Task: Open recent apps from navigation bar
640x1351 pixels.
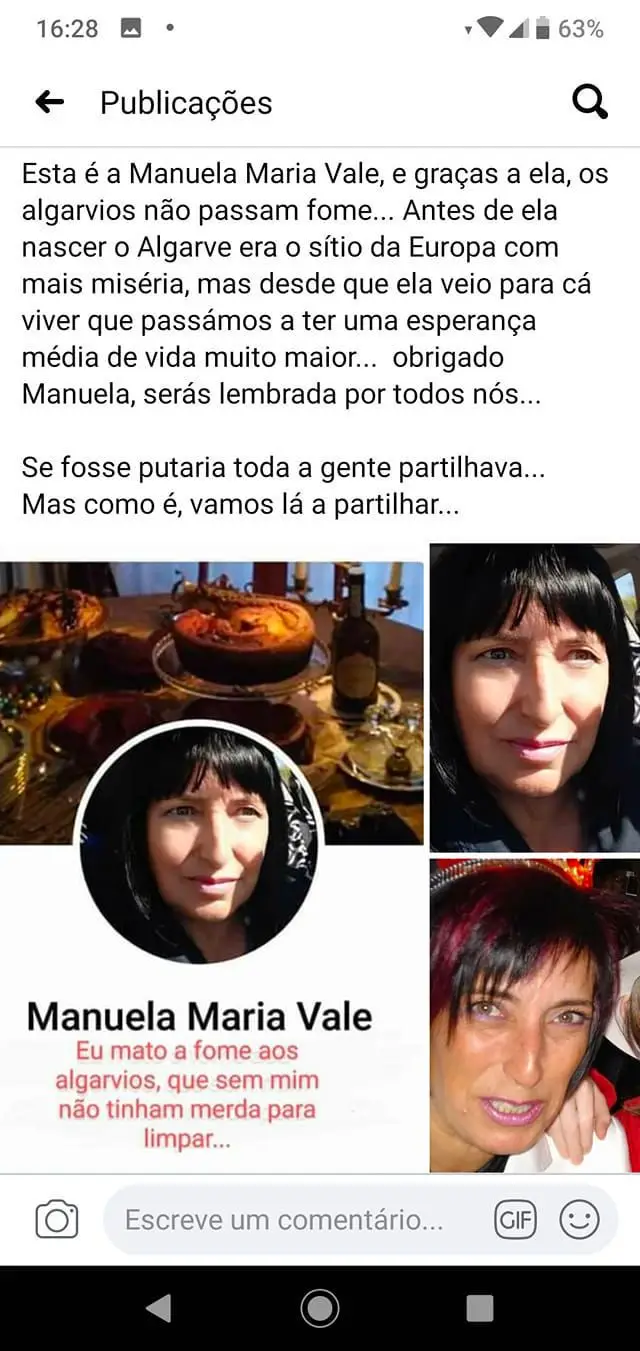Action: tap(480, 1308)
